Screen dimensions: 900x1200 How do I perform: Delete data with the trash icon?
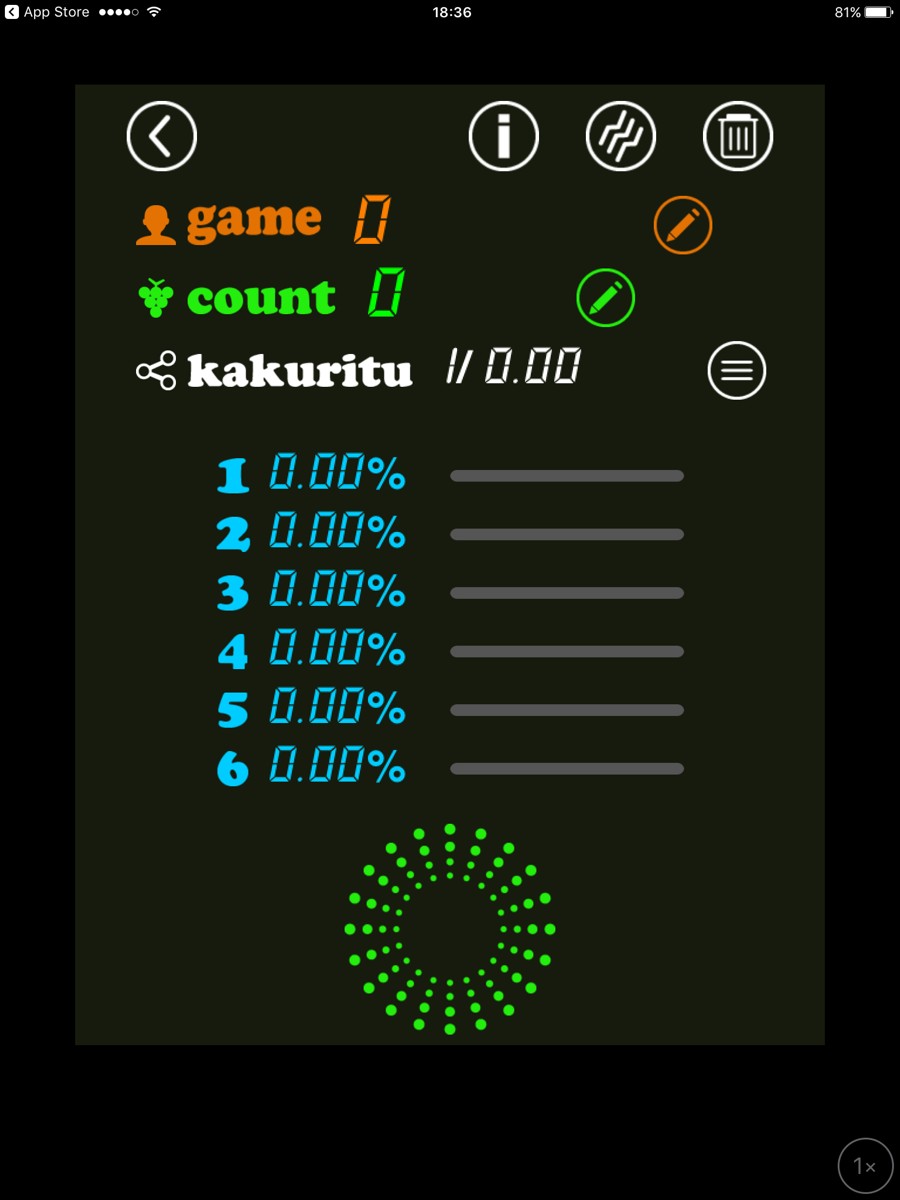[738, 136]
